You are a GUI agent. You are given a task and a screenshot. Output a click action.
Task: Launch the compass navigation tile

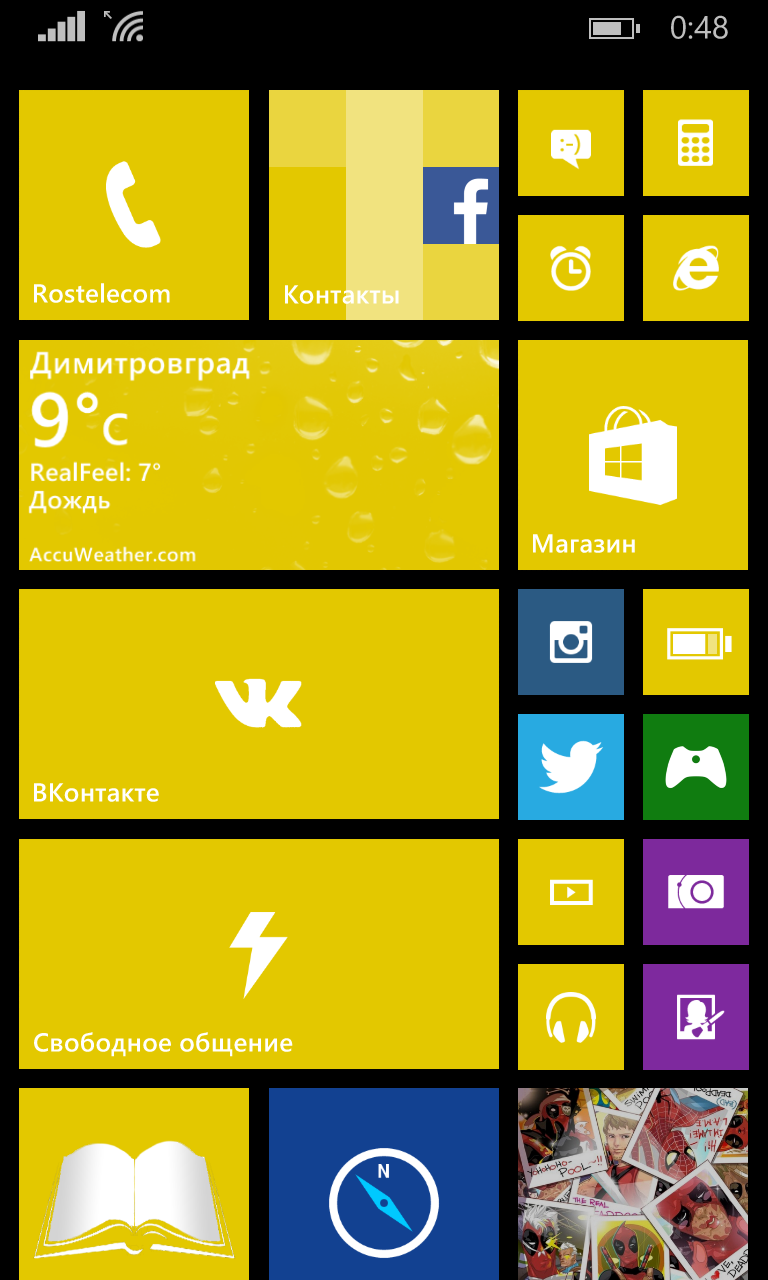click(383, 1184)
